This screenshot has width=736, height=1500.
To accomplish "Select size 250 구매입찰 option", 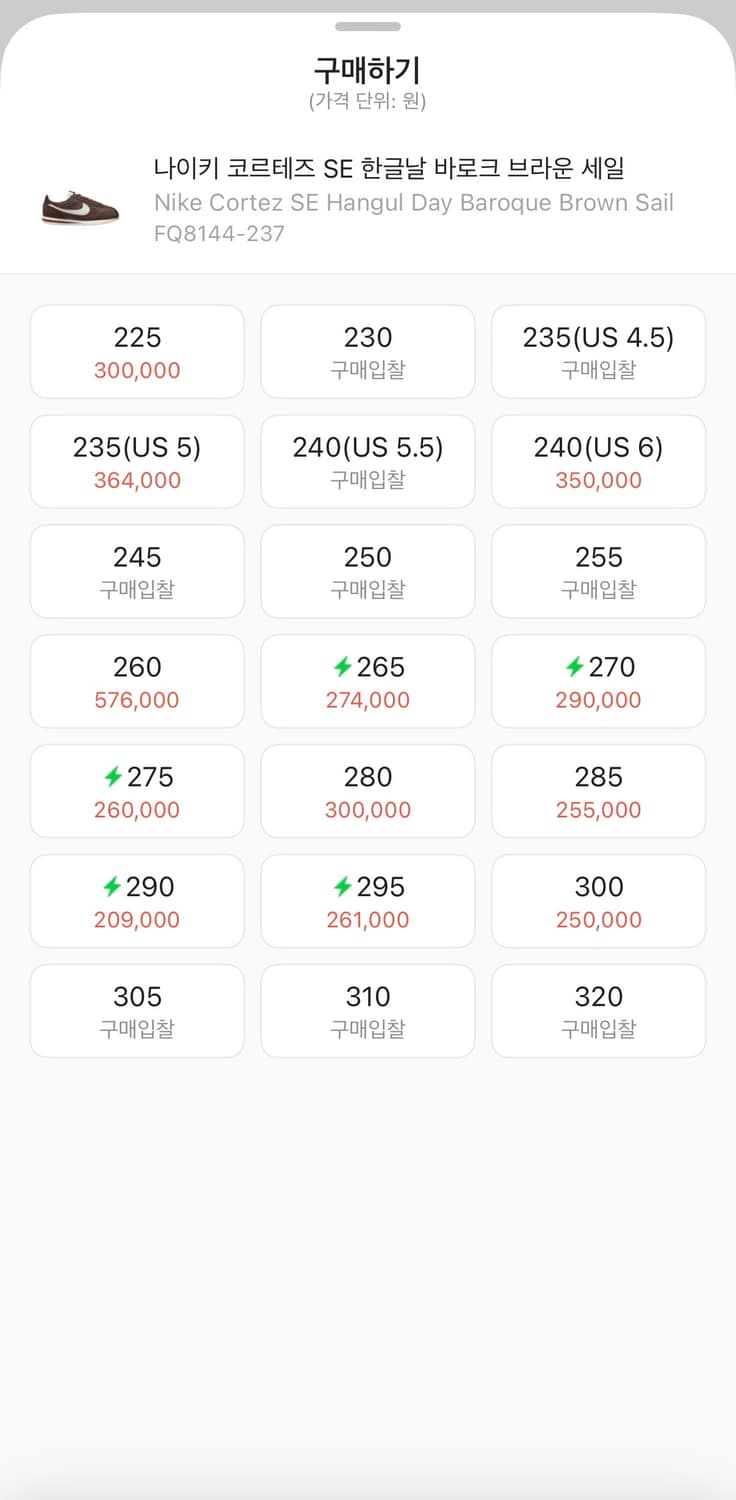I will [x=367, y=571].
